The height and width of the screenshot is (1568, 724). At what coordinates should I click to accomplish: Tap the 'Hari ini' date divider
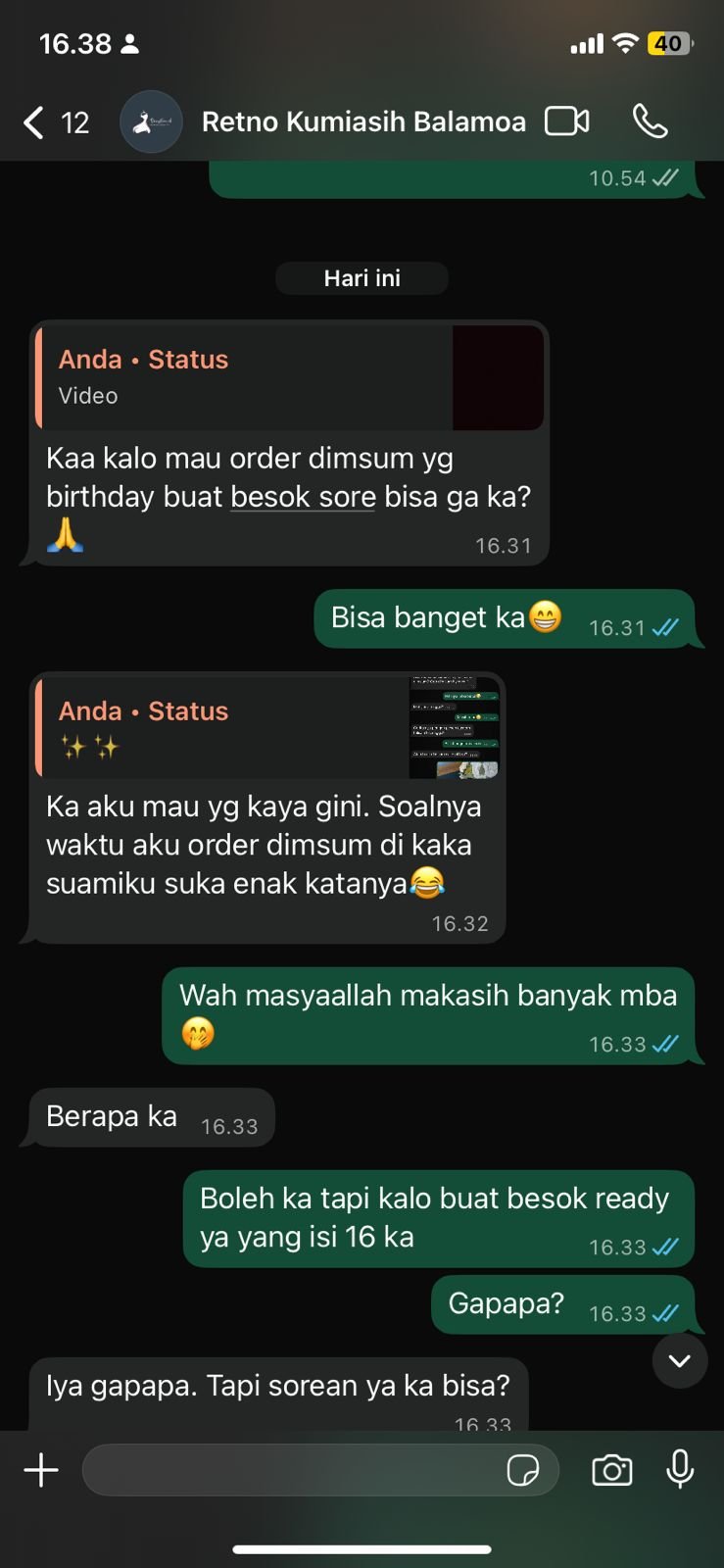pyautogui.click(x=362, y=277)
